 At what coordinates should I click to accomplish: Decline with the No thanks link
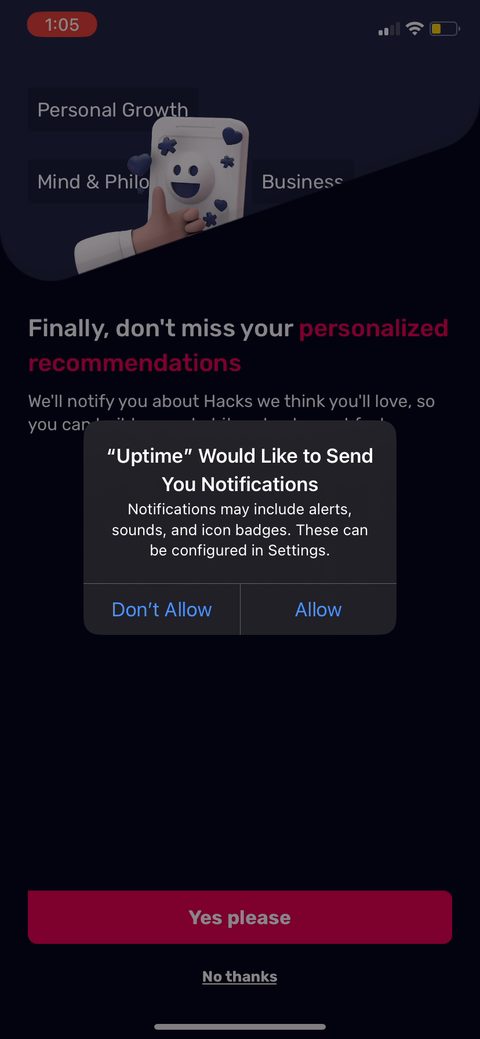pos(239,977)
